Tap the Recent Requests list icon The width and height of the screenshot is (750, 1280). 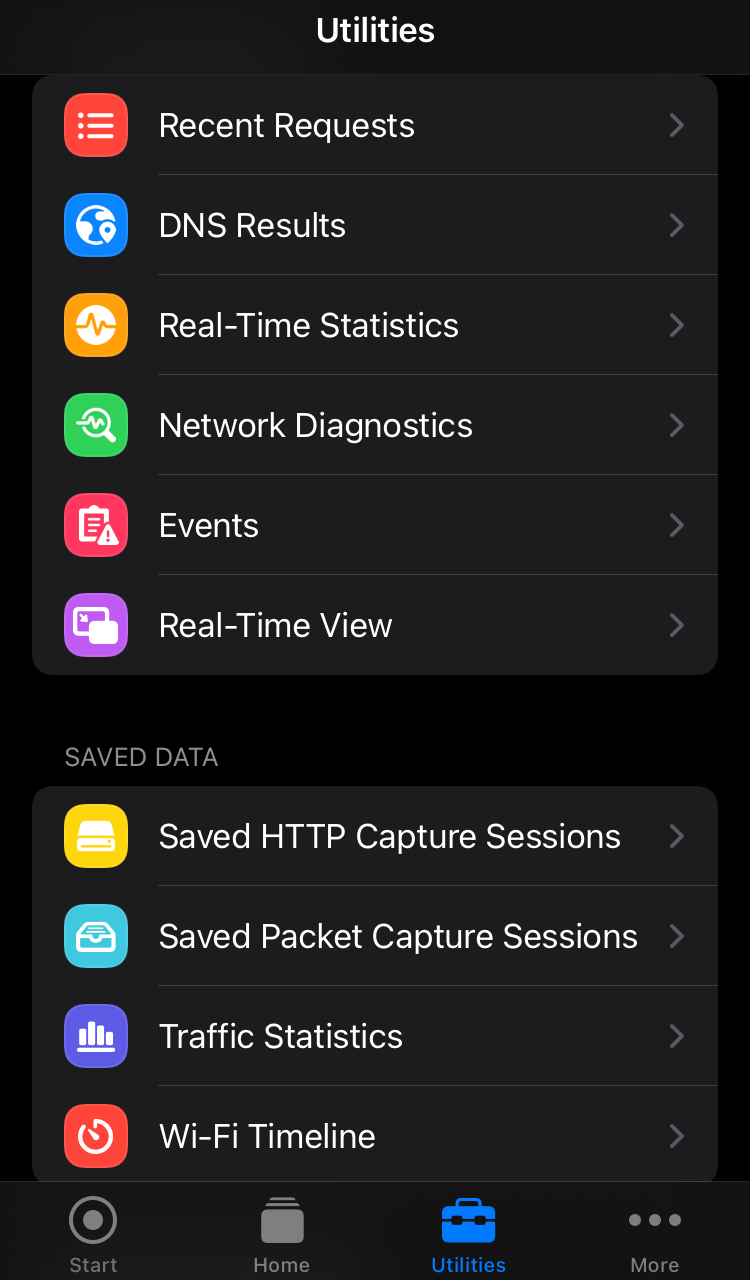[95, 125]
